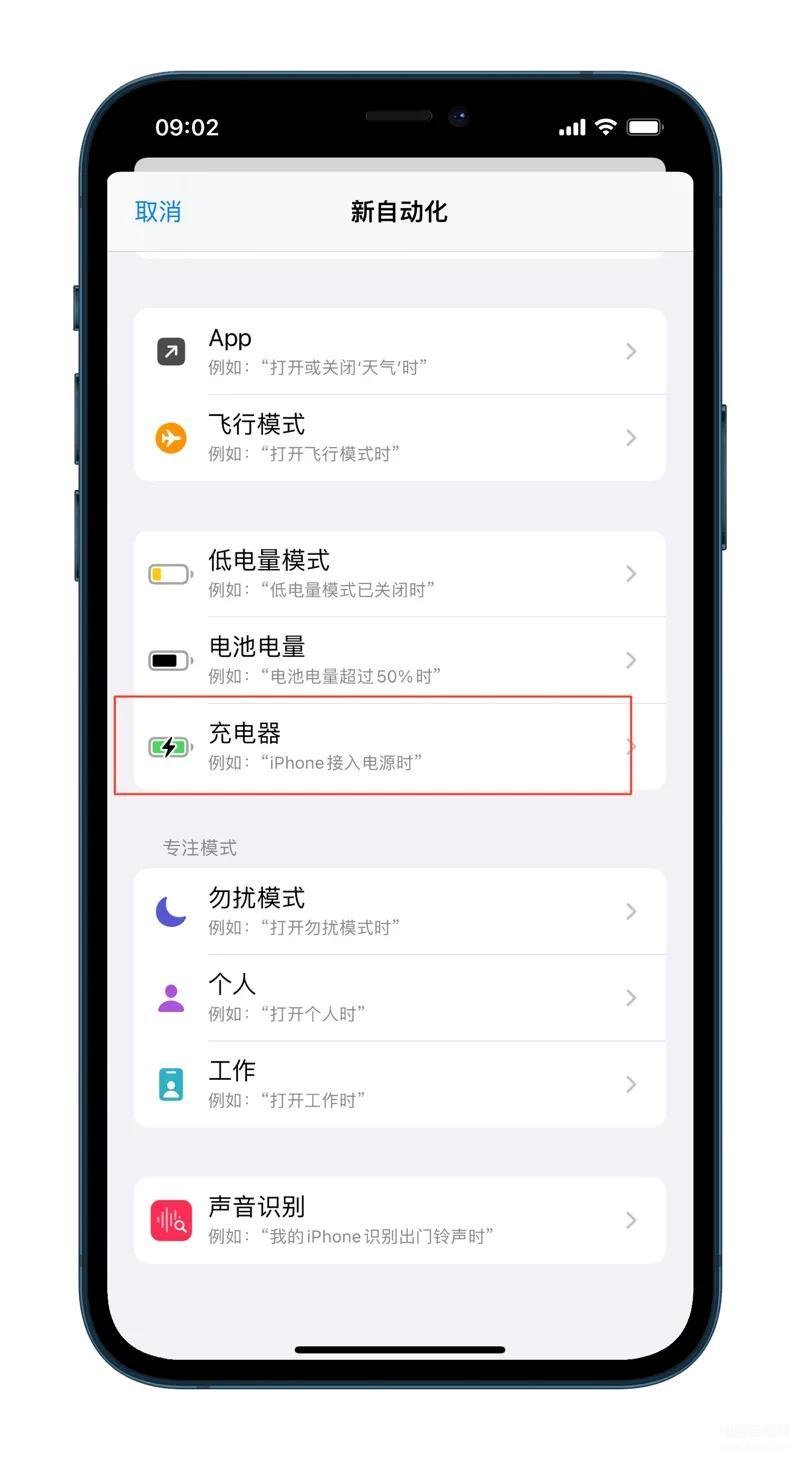Tap 取消 to cancel the new automation
800x1460 pixels.
click(158, 211)
